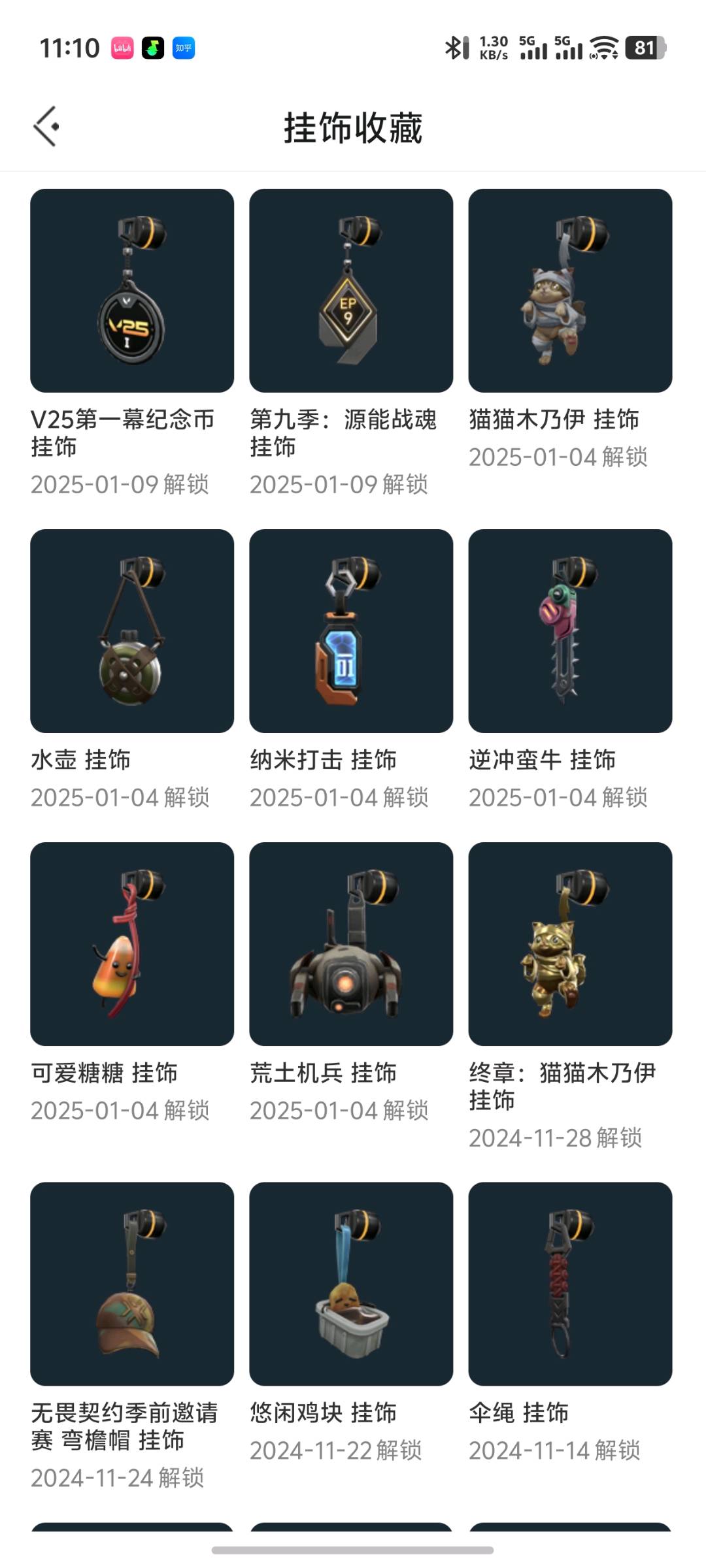The width and height of the screenshot is (706, 1568).
Task: Go back from 挂饰收藏 page
Action: 46,126
